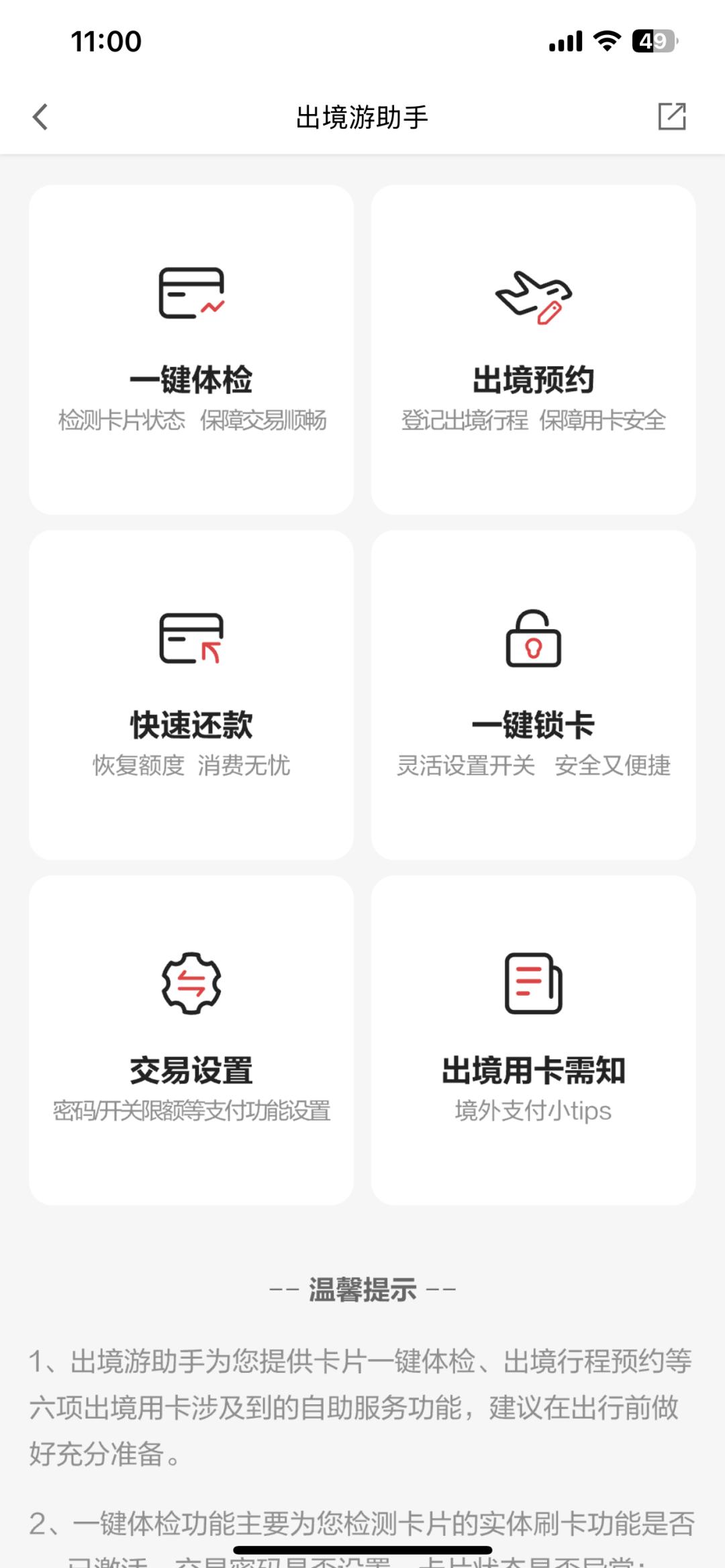Viewport: 725px width, 1568px height.
Task: Go back using the top-left arrow
Action: [40, 117]
